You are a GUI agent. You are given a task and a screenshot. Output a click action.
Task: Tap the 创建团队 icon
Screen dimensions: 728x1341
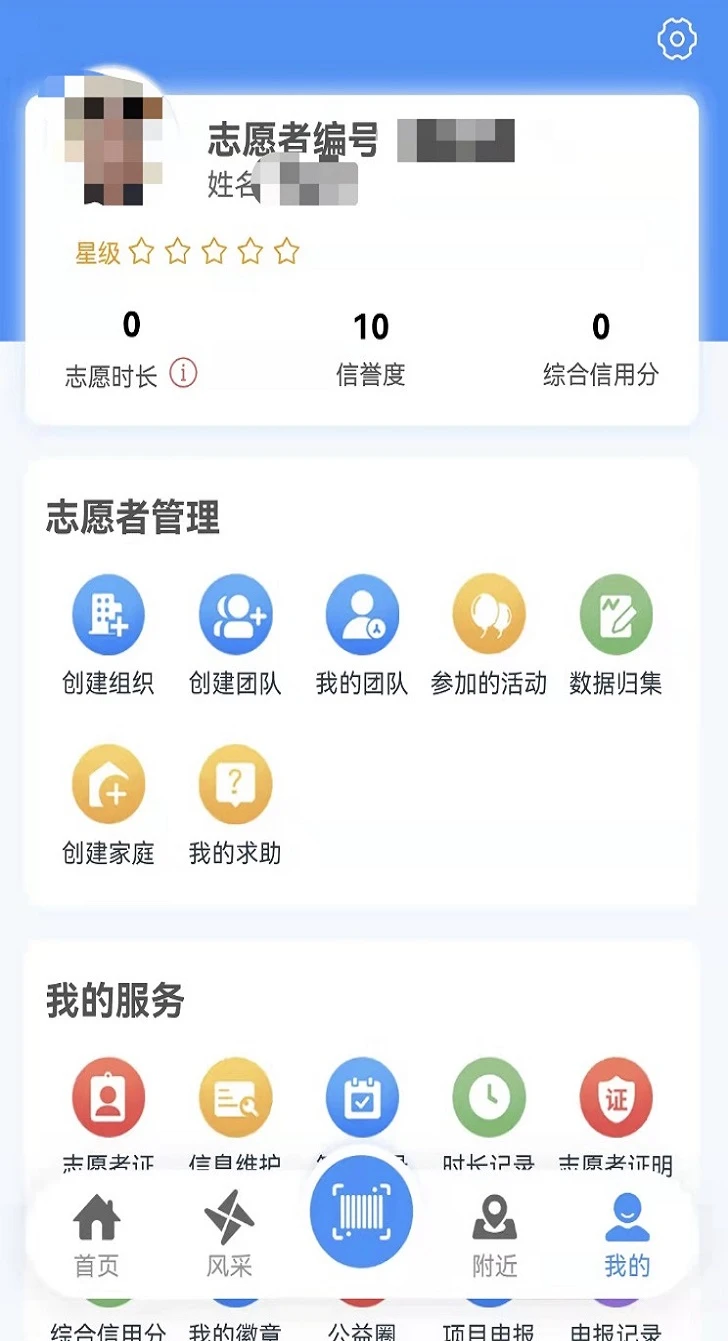point(235,614)
